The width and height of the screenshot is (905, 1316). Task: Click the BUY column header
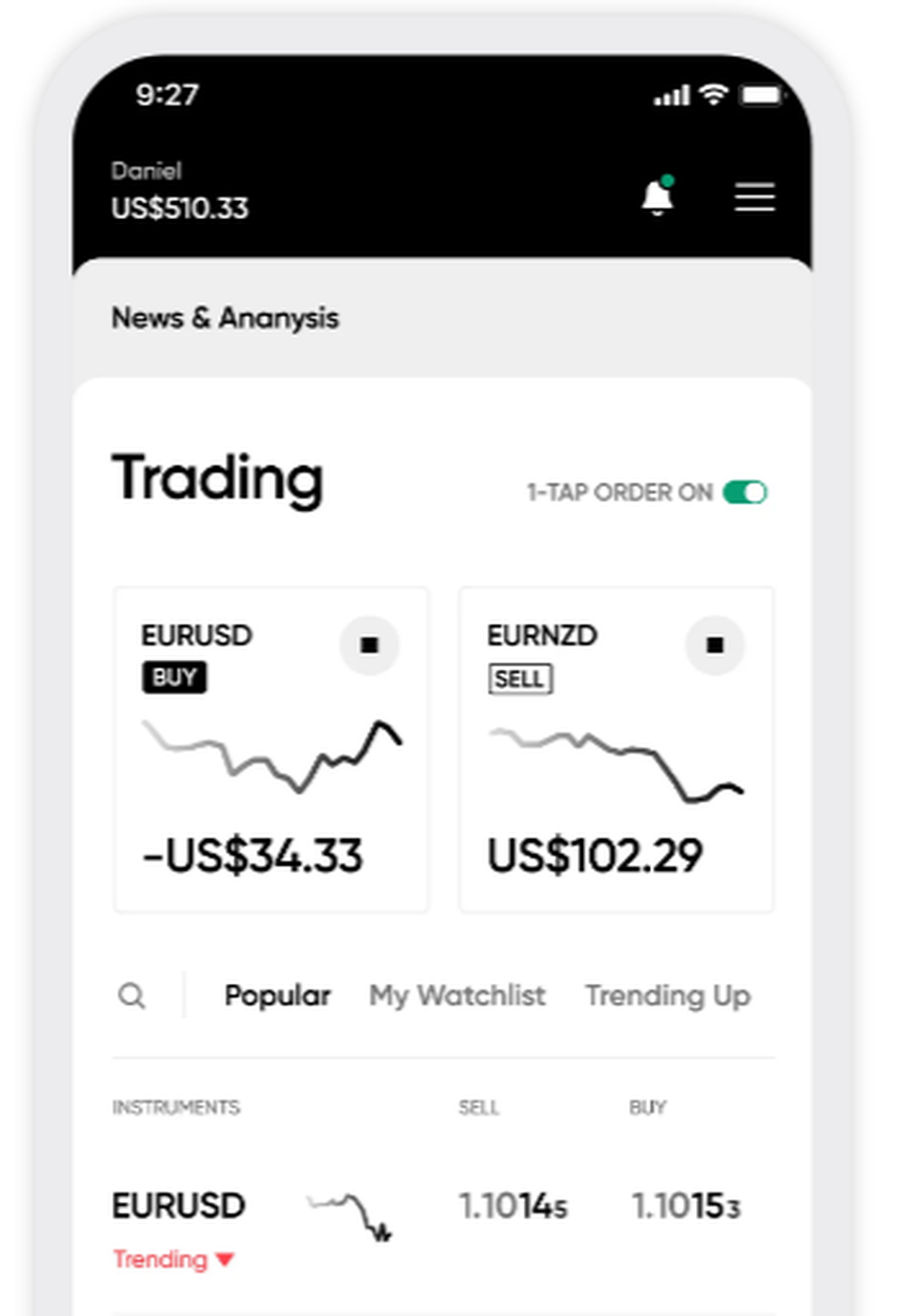[648, 1107]
